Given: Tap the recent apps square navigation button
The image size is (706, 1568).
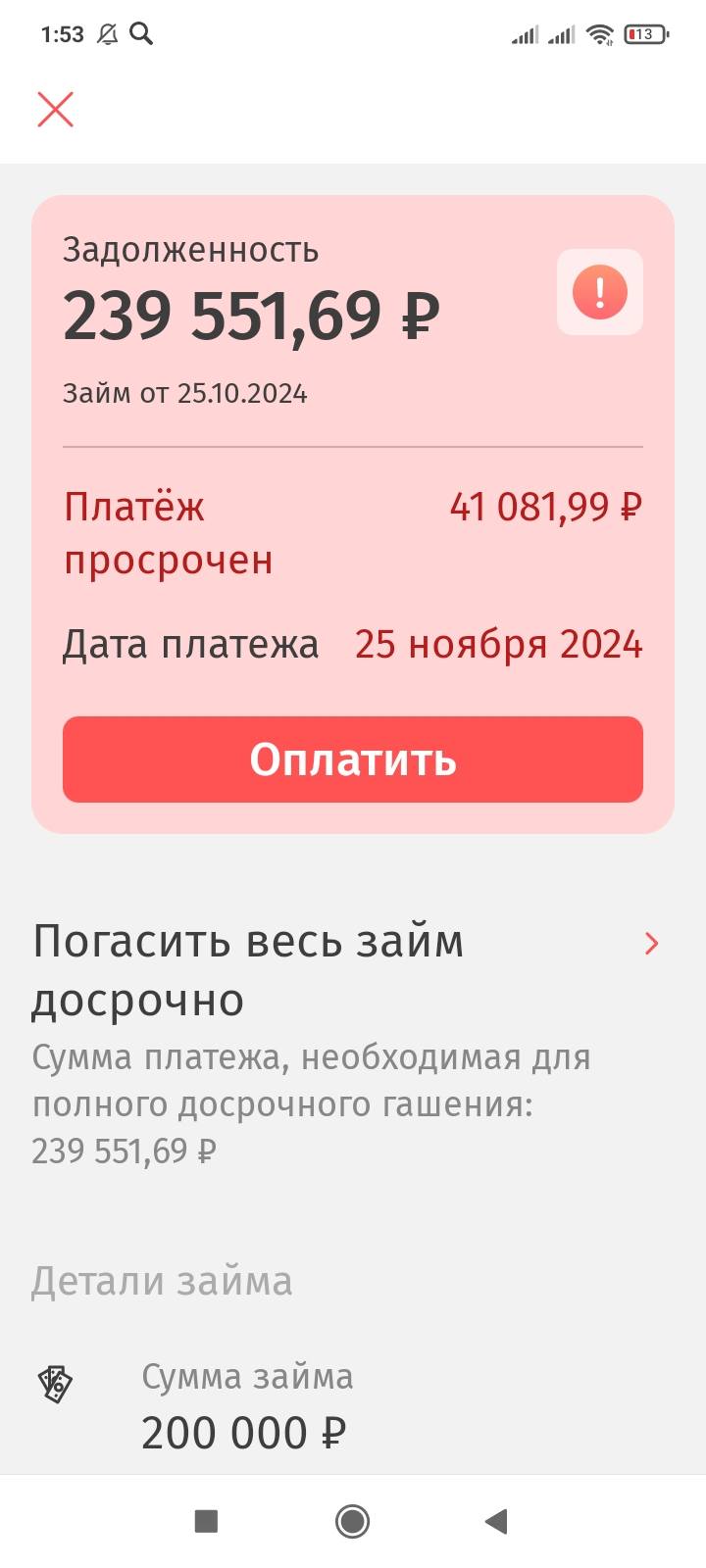Looking at the screenshot, I should point(204,1521).
